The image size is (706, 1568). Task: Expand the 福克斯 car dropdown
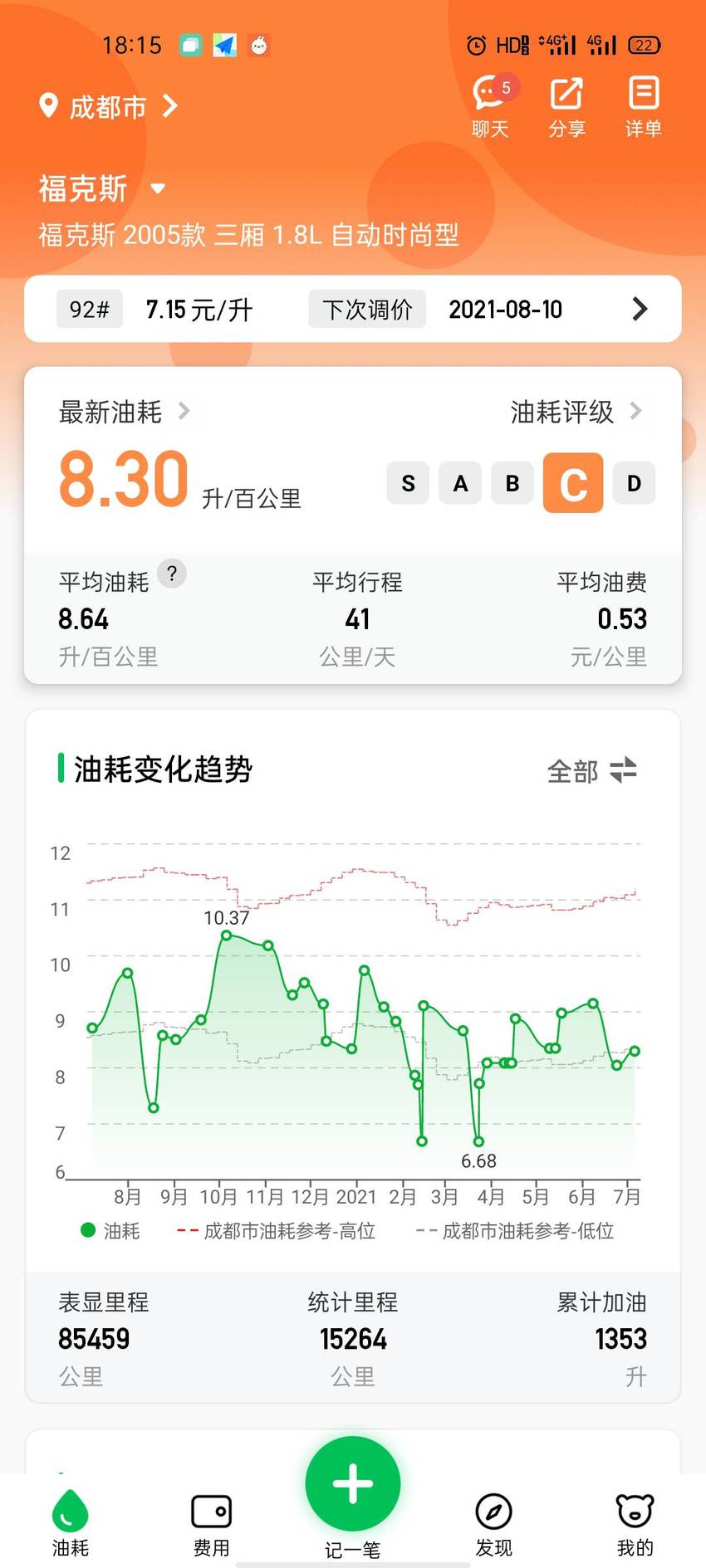pos(102,188)
